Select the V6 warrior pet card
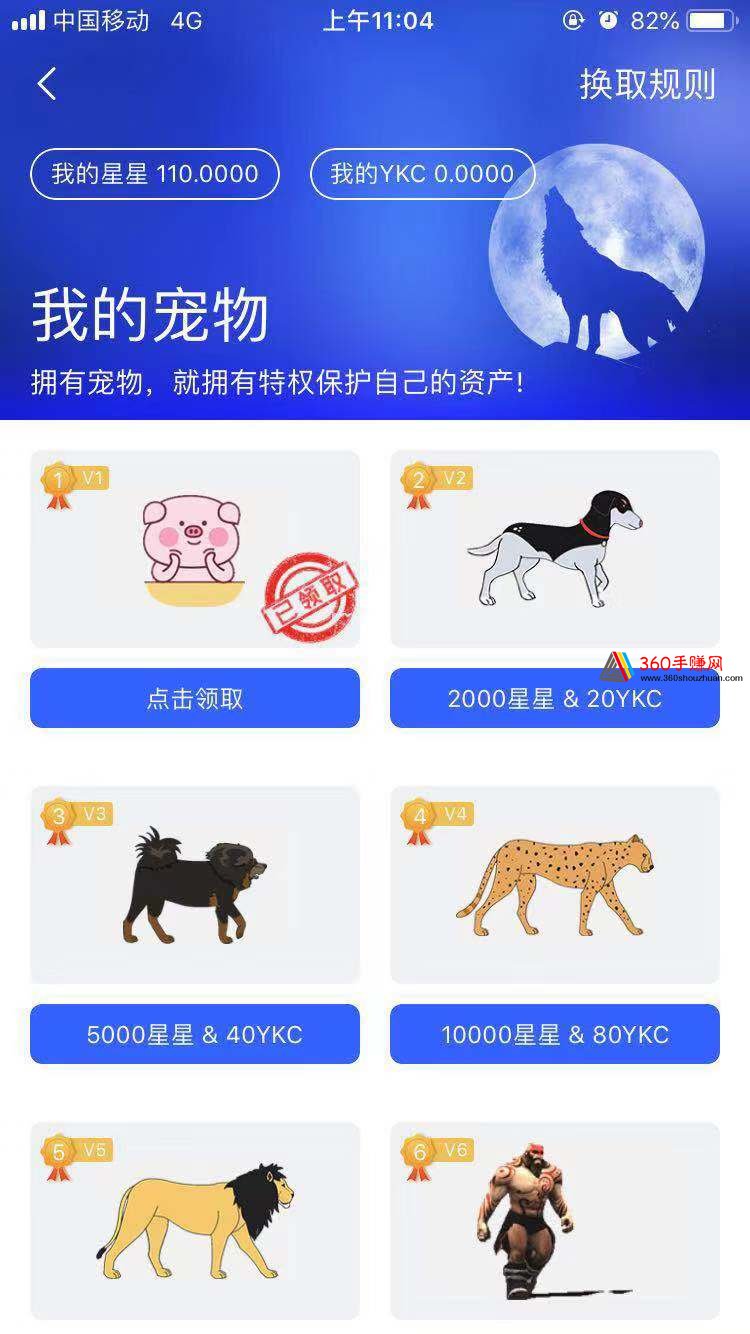 pyautogui.click(x=554, y=1220)
